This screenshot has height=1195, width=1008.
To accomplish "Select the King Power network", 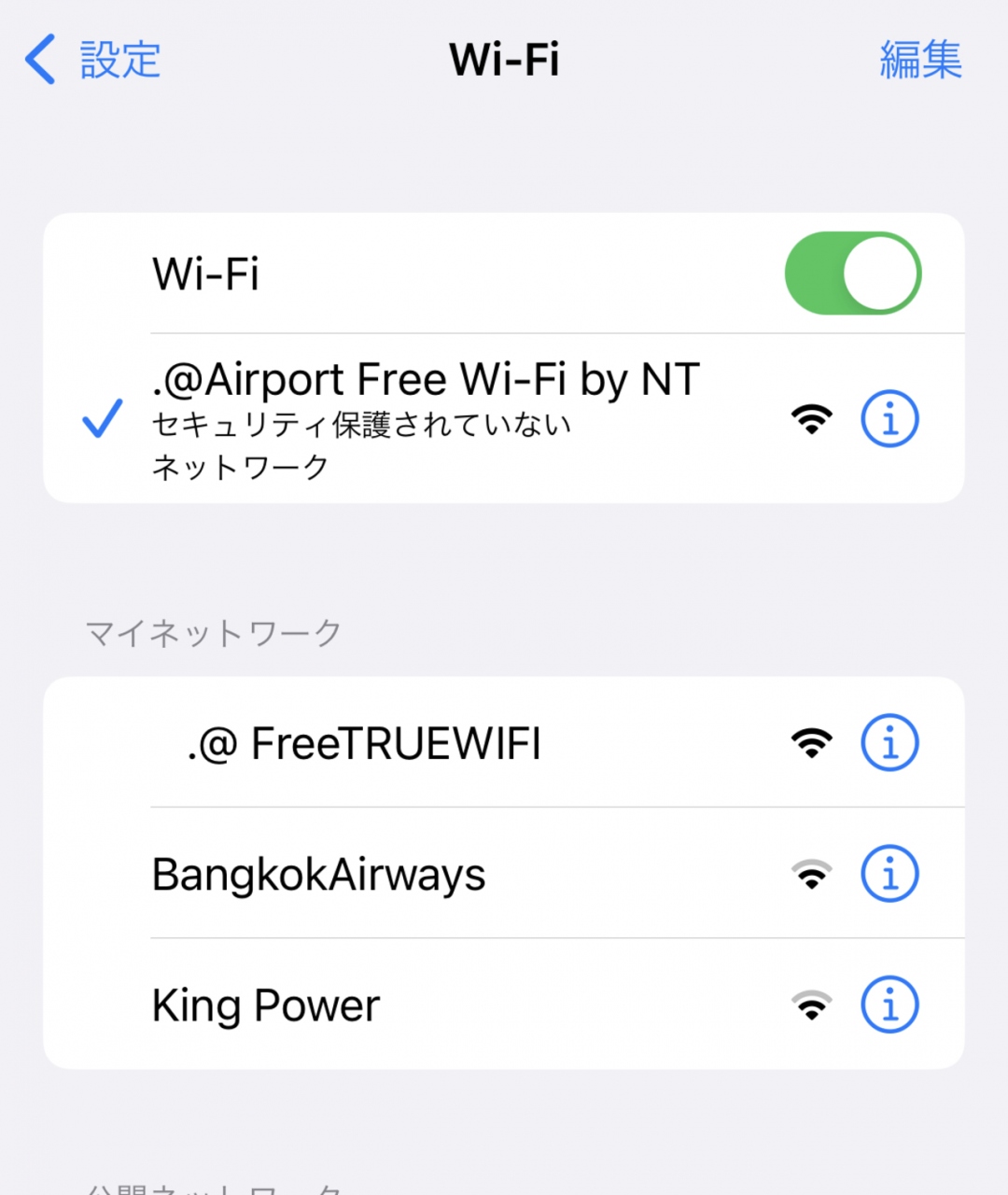I will 266,1005.
